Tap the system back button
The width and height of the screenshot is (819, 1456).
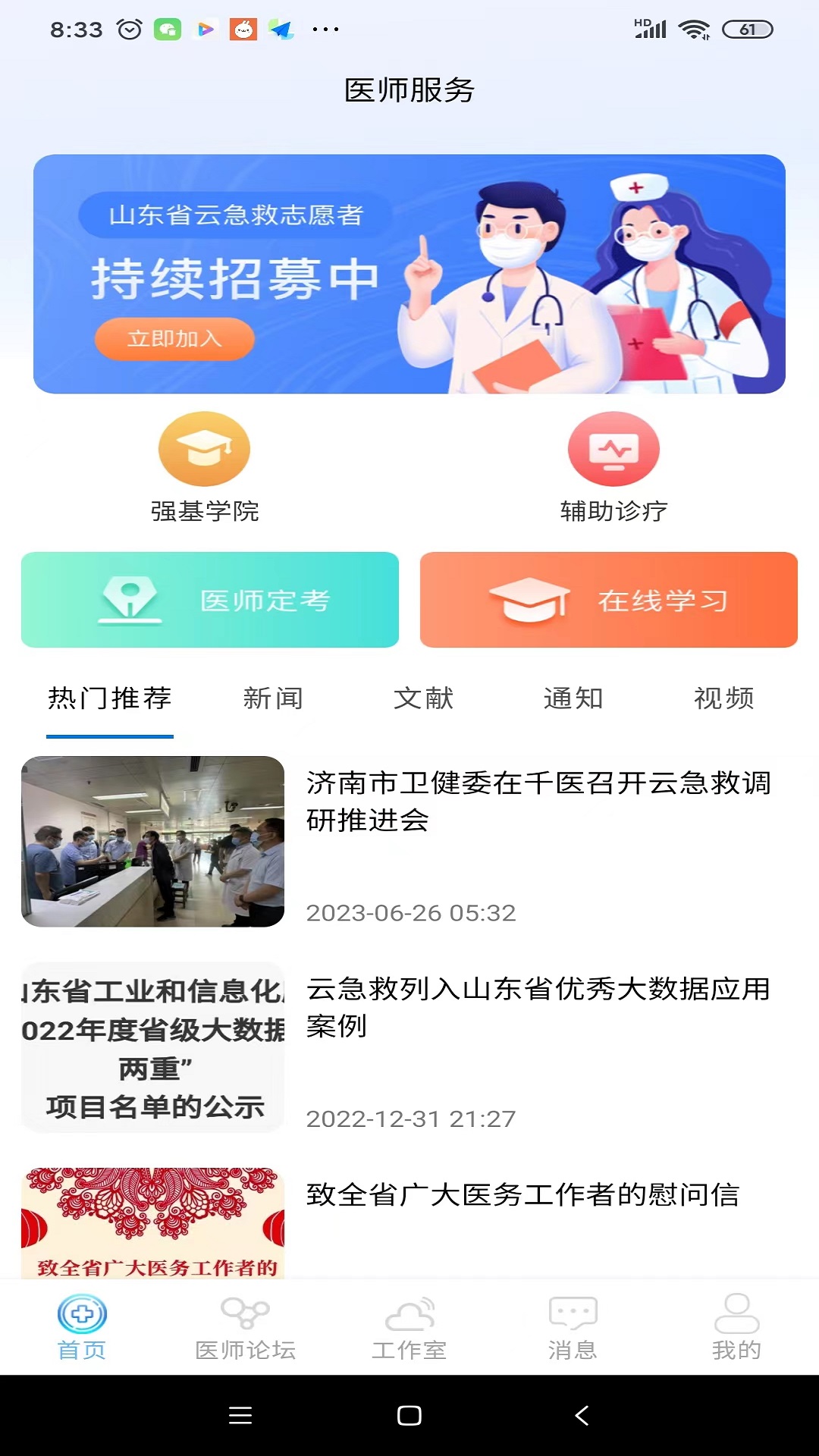(582, 1415)
